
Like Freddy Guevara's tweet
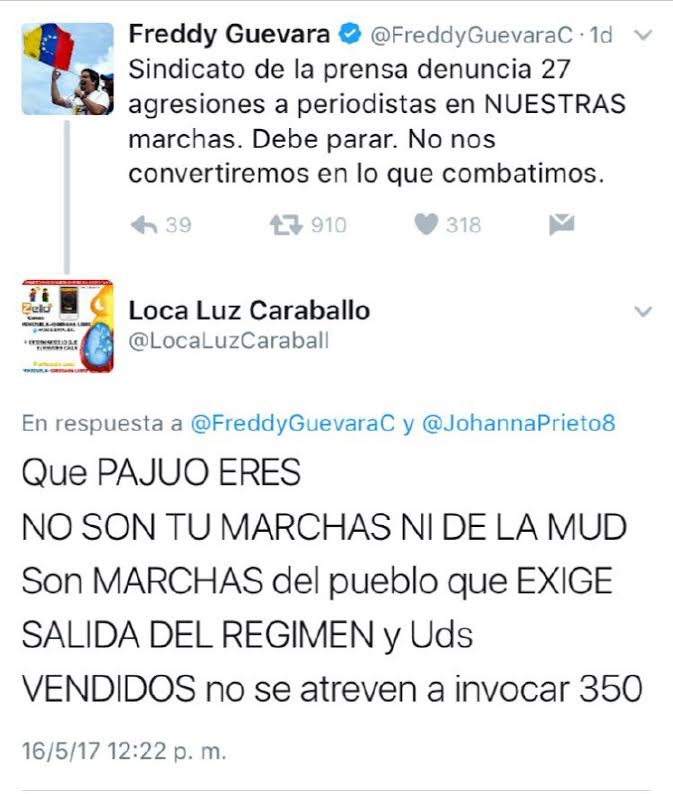tap(427, 226)
